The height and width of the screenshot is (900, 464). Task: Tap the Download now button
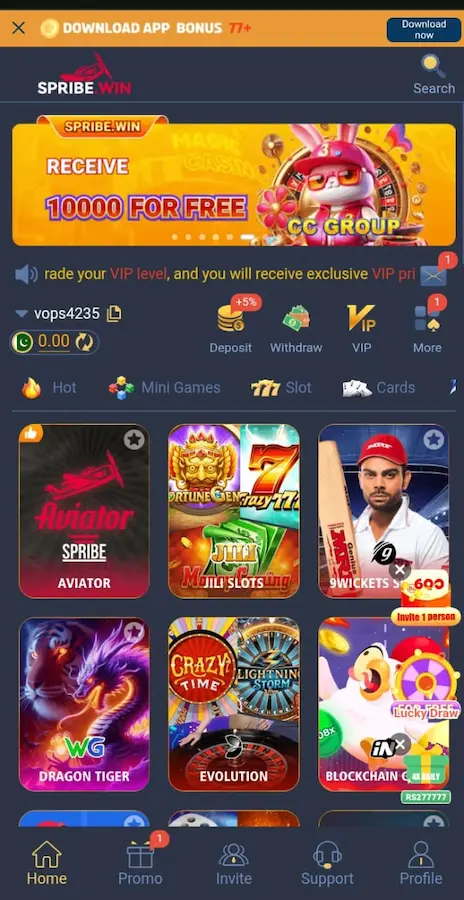point(424,30)
